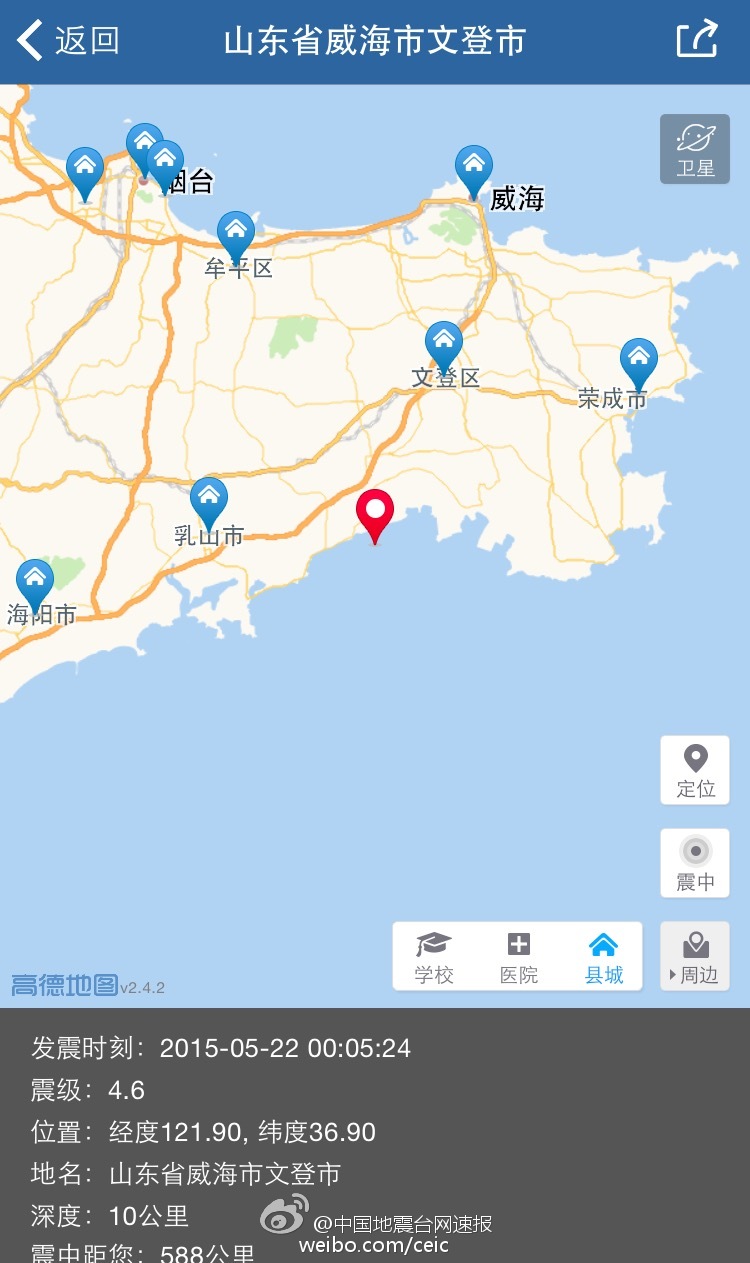Open the 荣成市 map marker

click(x=638, y=360)
